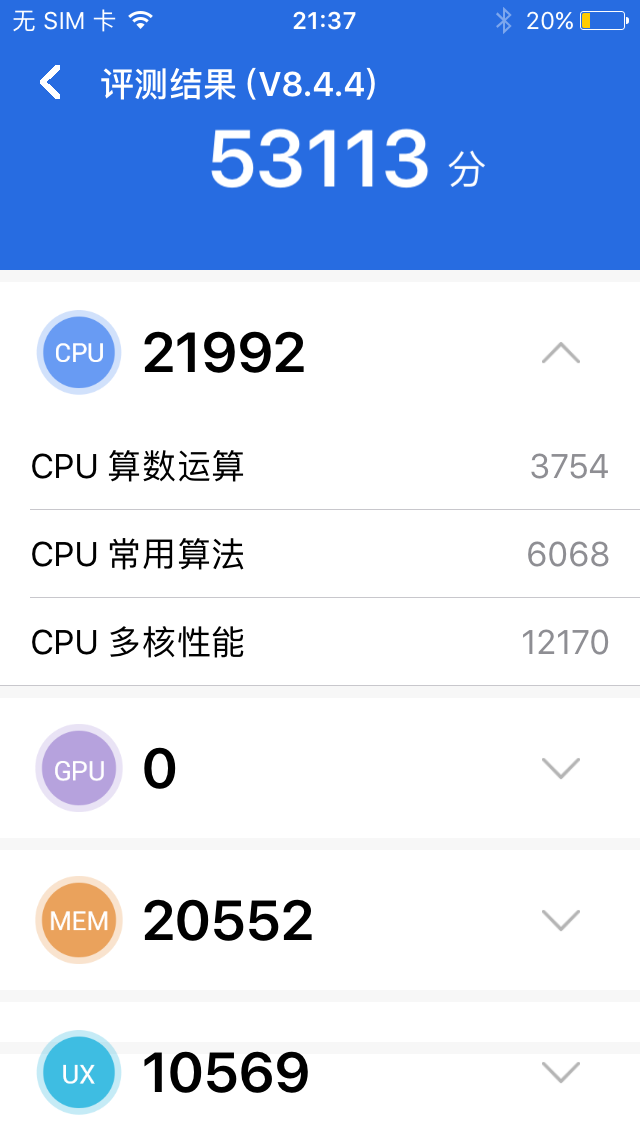Go back from the results page
640x1136 pixels.
pyautogui.click(x=51, y=83)
